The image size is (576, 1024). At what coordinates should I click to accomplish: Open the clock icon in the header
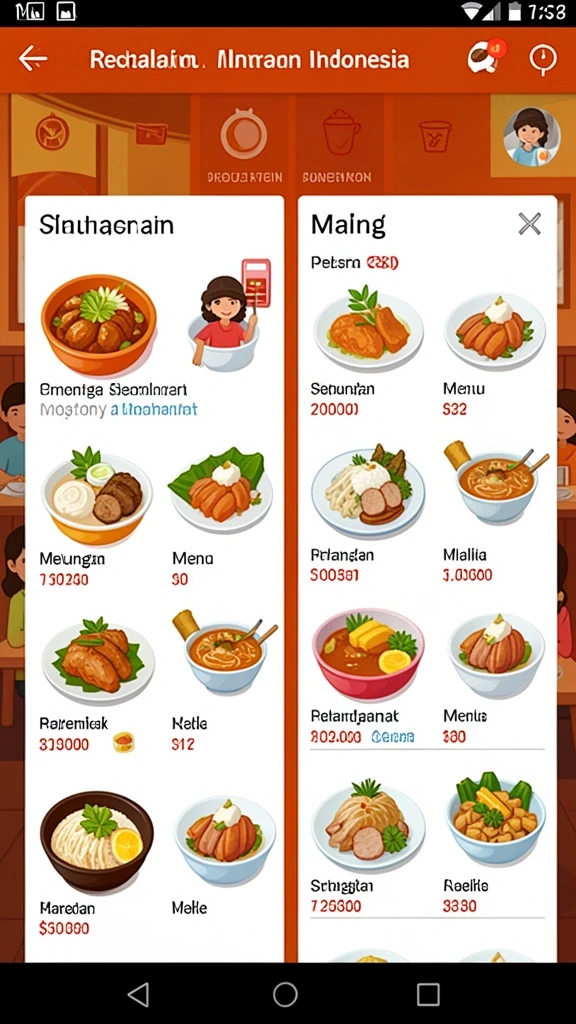pos(543,59)
